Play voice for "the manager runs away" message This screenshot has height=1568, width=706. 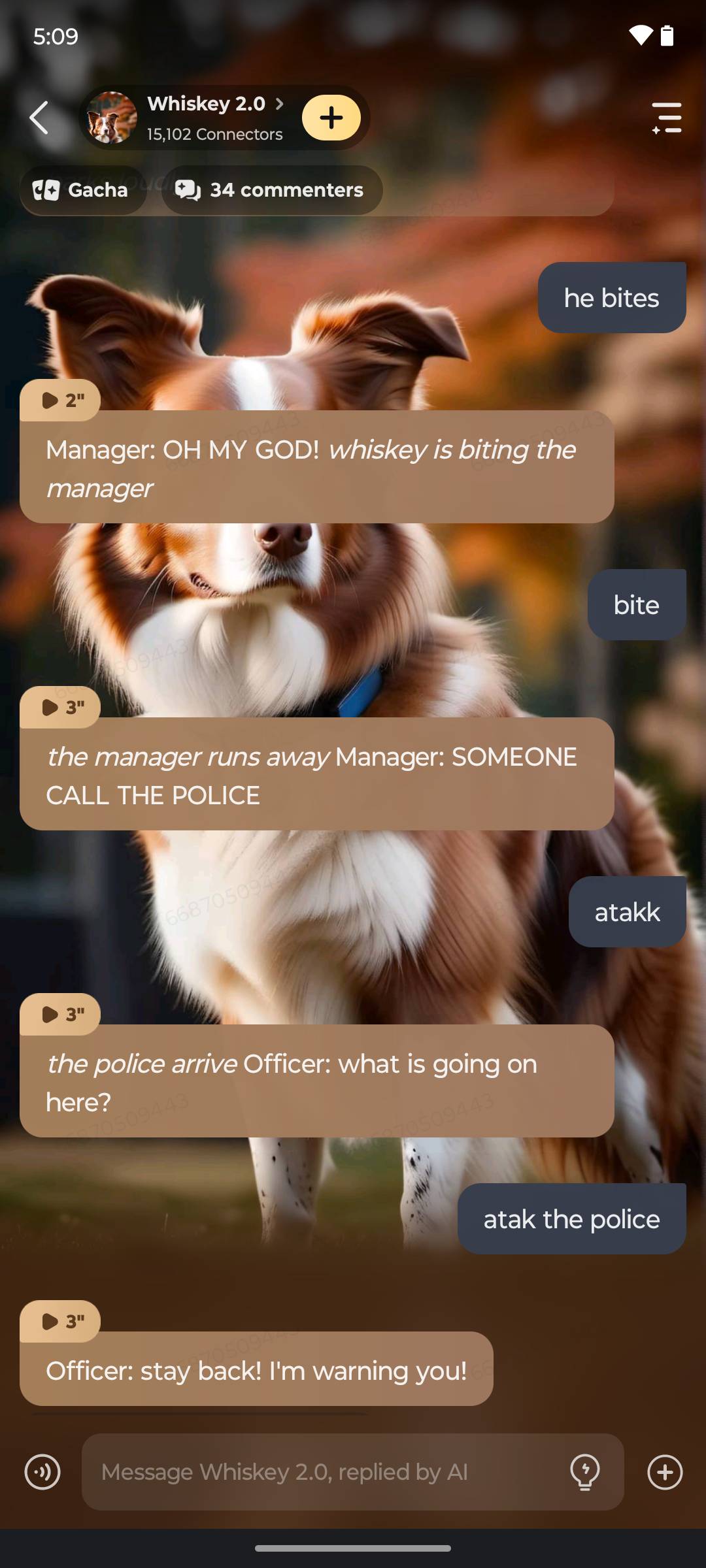pos(60,708)
